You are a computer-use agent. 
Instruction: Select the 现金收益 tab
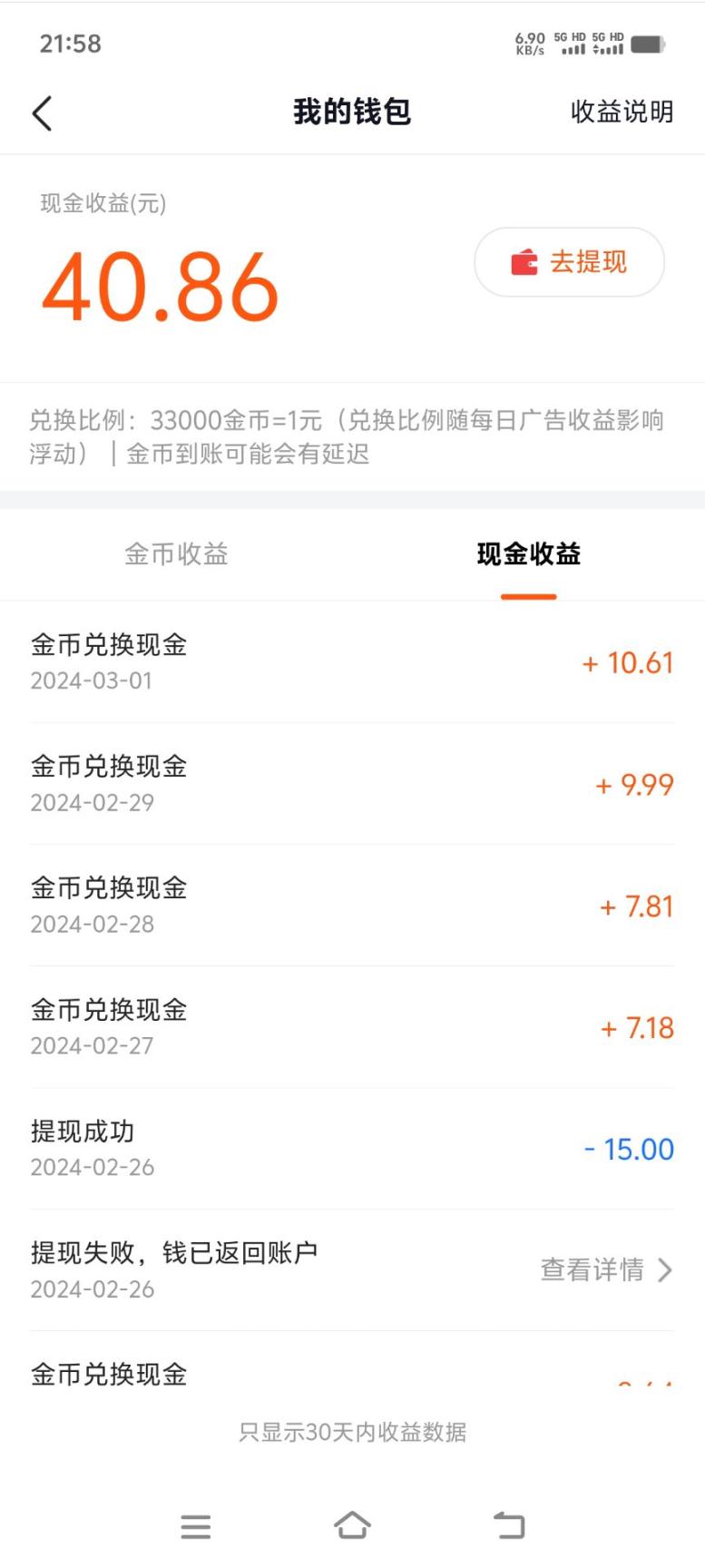[529, 554]
